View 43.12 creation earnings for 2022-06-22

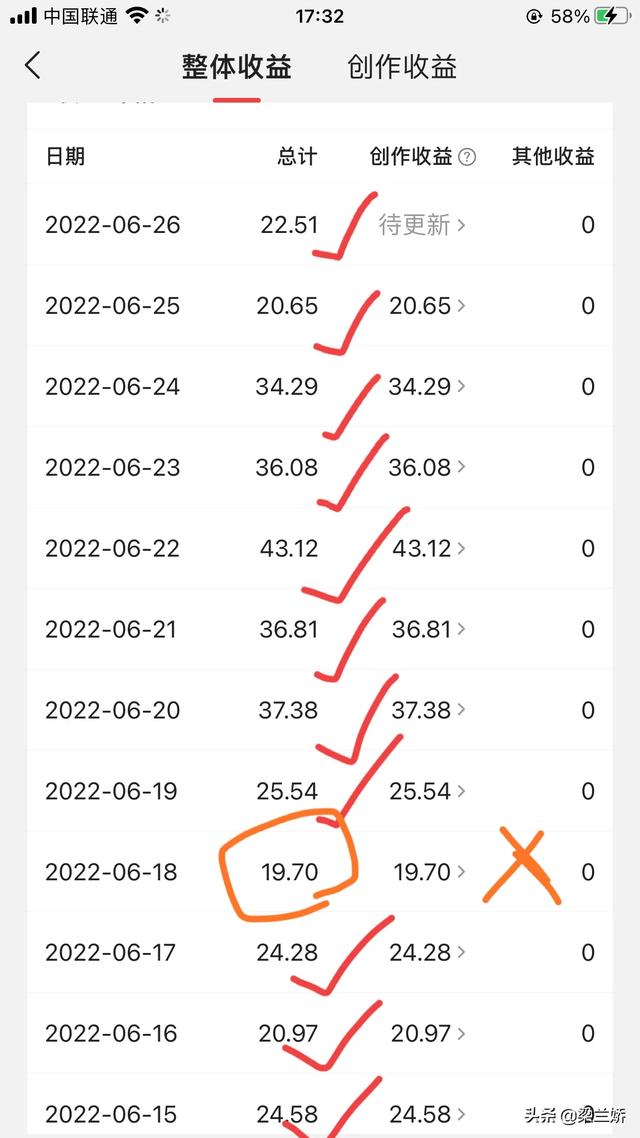429,548
